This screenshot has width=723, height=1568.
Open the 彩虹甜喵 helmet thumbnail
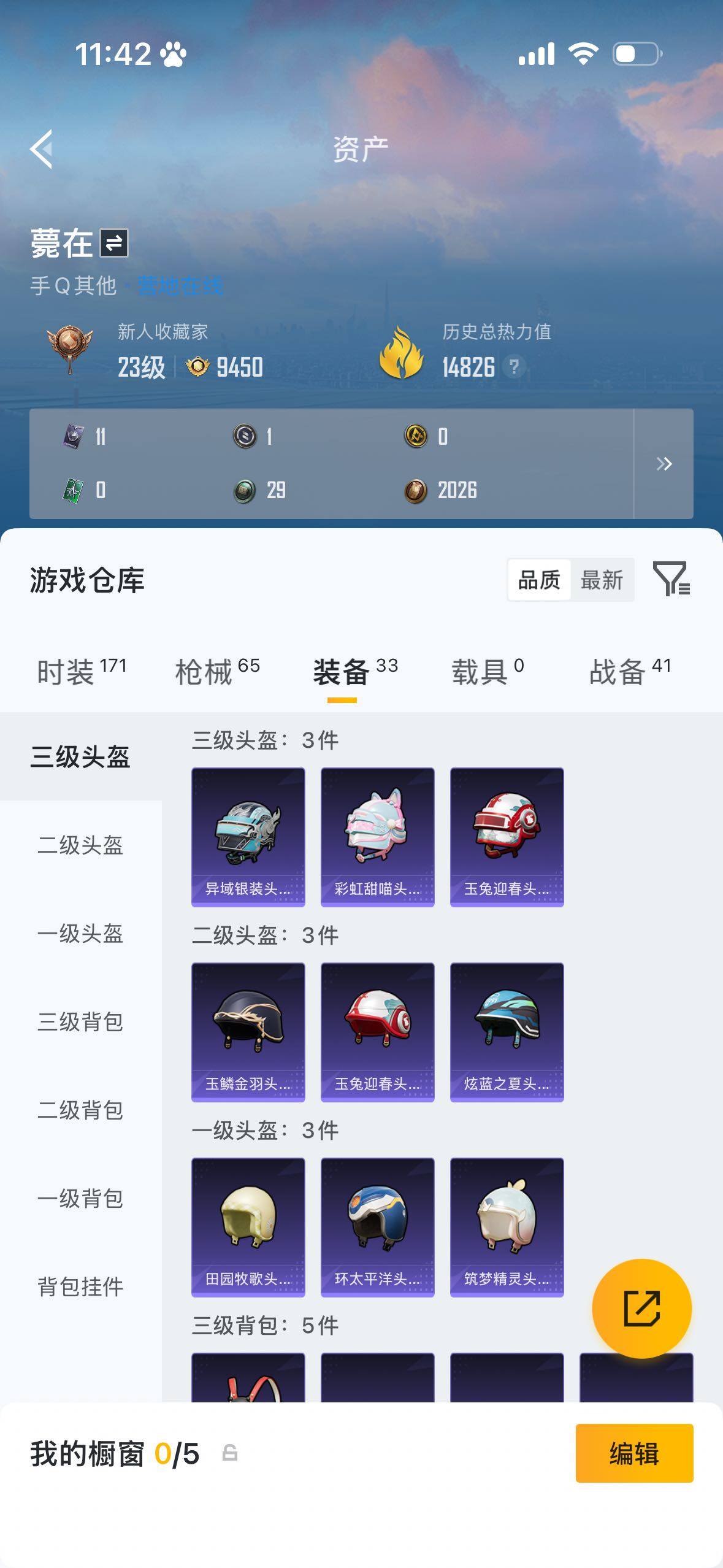(377, 836)
